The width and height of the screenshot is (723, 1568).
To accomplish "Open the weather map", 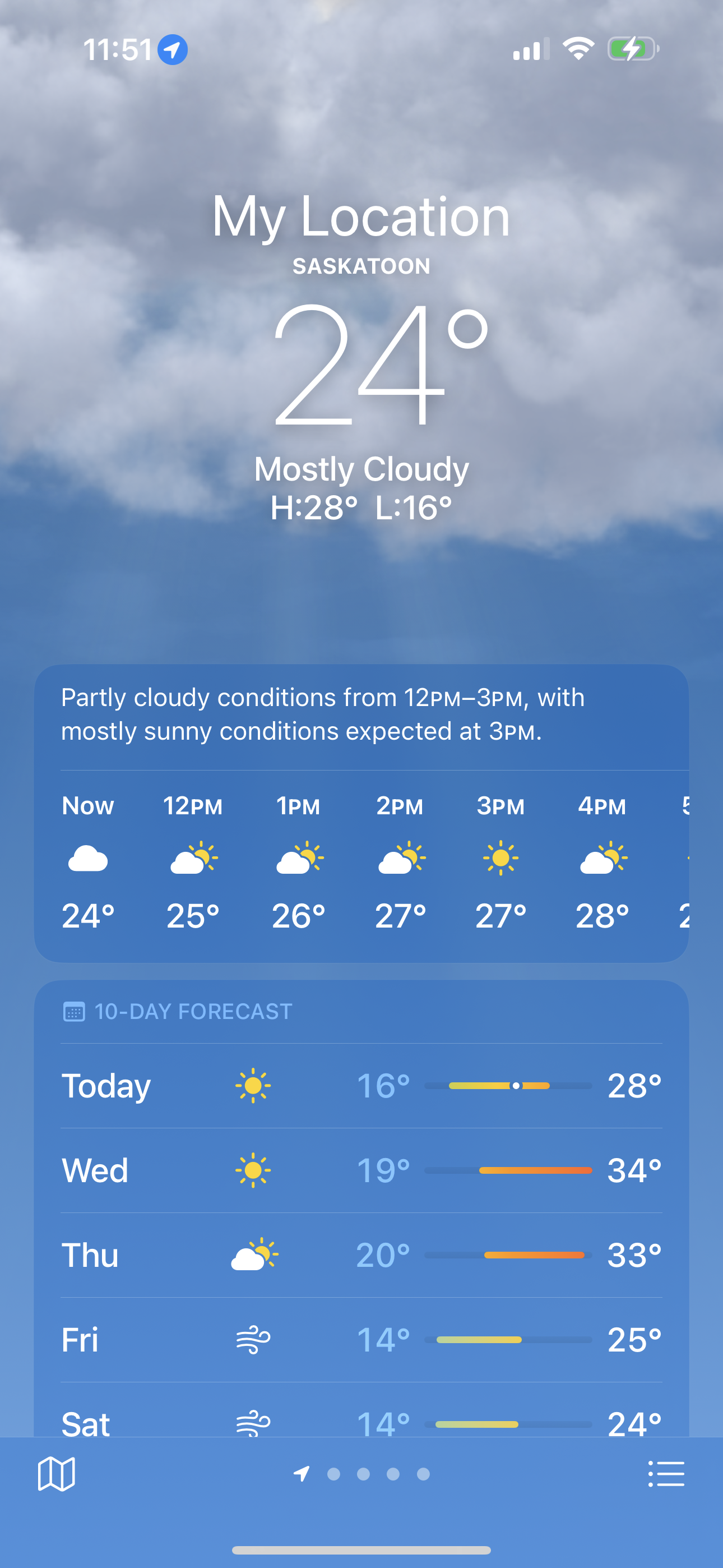I will [56, 1474].
